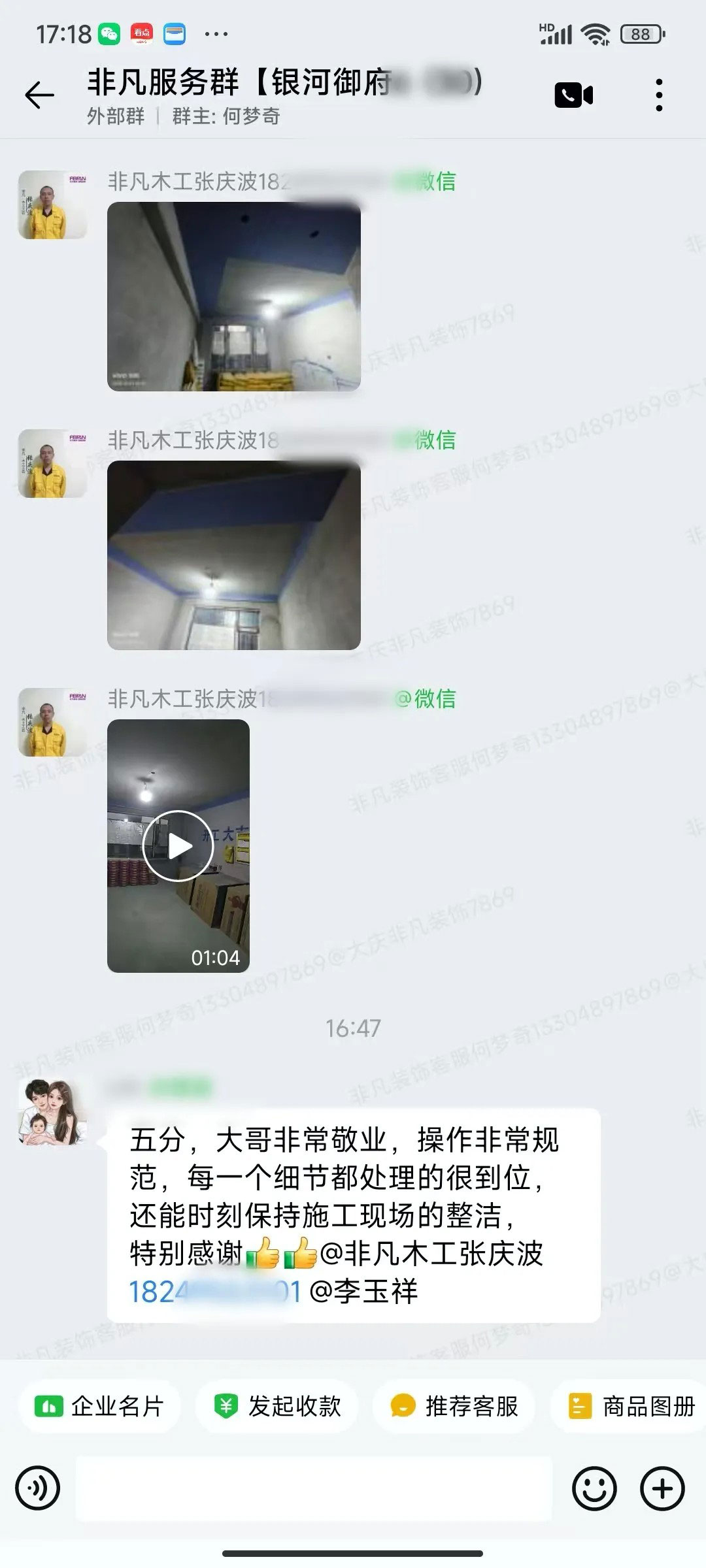Select the 推荐客服 chip
The image size is (706, 1568).
(454, 1406)
